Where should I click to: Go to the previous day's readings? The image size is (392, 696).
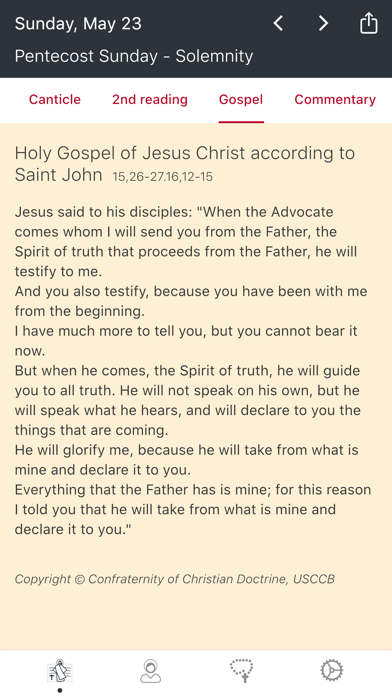click(278, 23)
